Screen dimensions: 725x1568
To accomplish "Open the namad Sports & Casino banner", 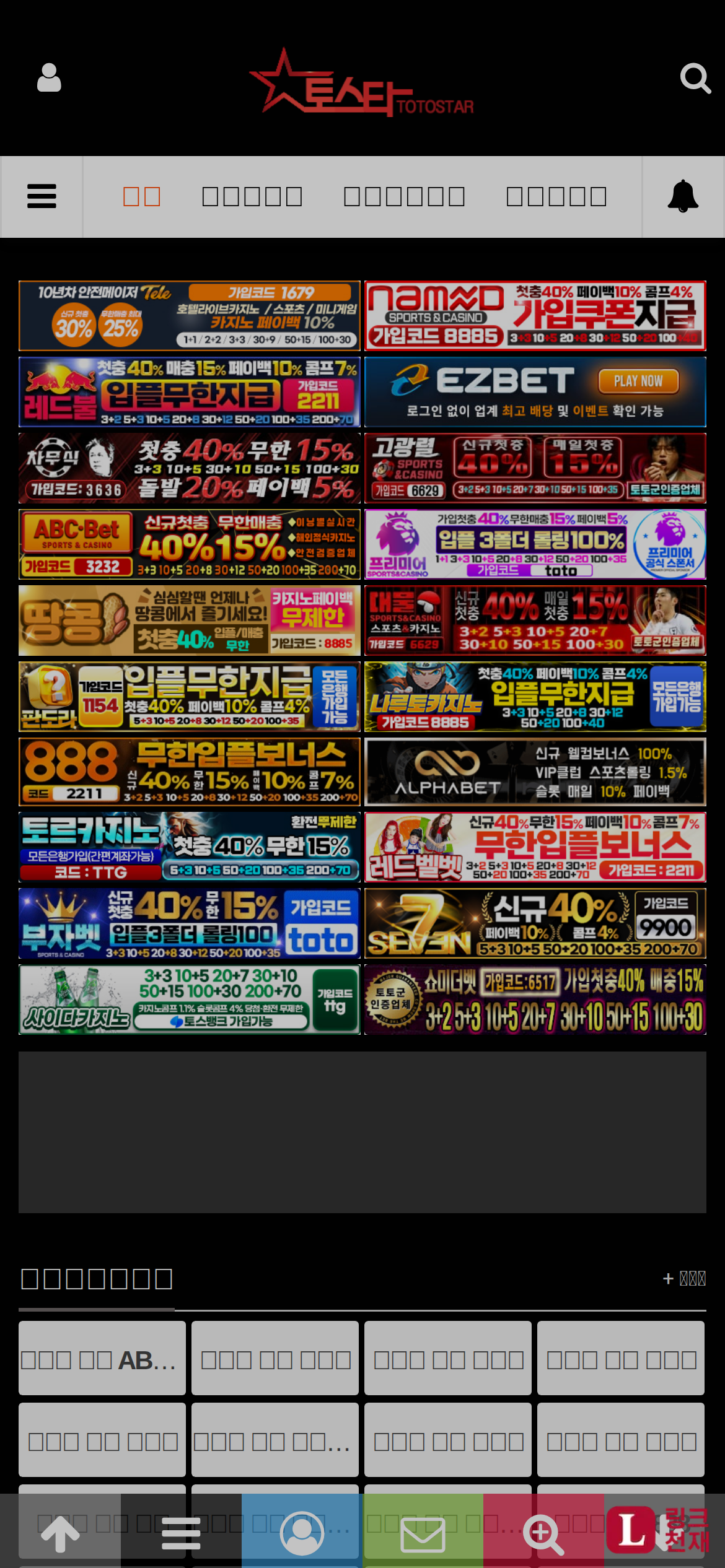I will click(535, 316).
